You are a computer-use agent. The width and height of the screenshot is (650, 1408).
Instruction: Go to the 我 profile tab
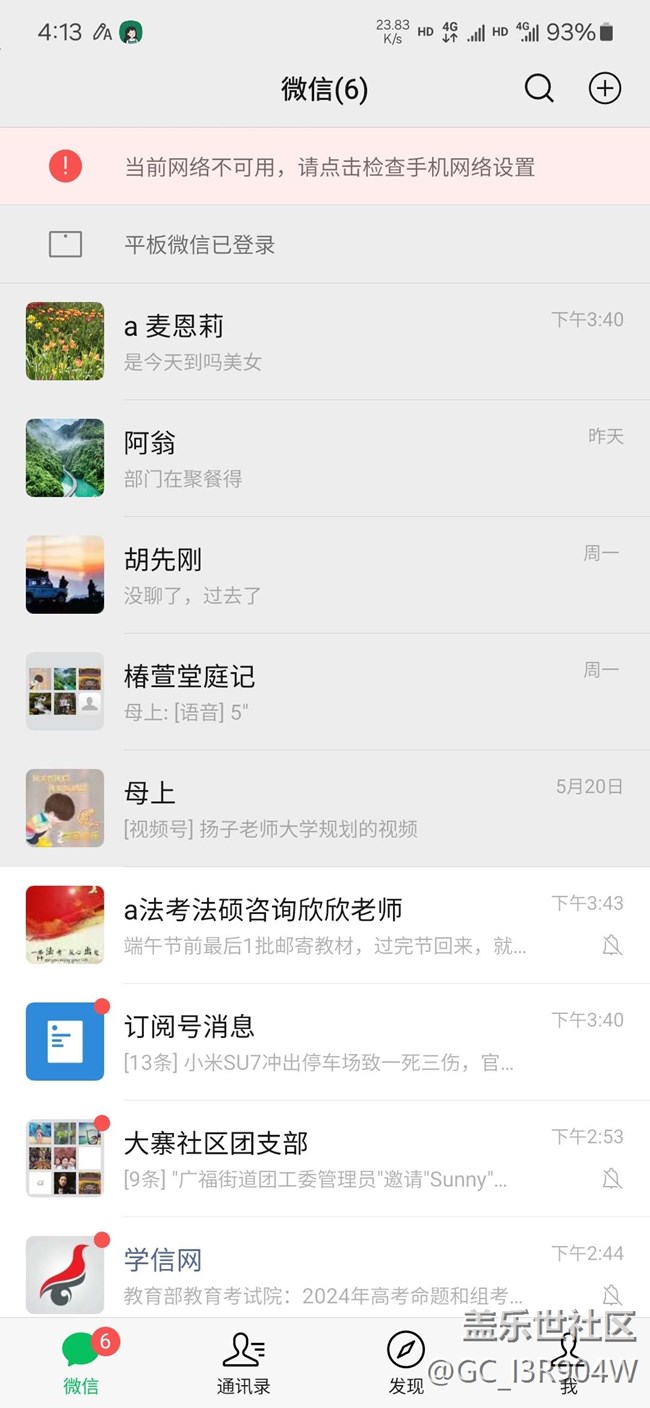click(x=568, y=1363)
